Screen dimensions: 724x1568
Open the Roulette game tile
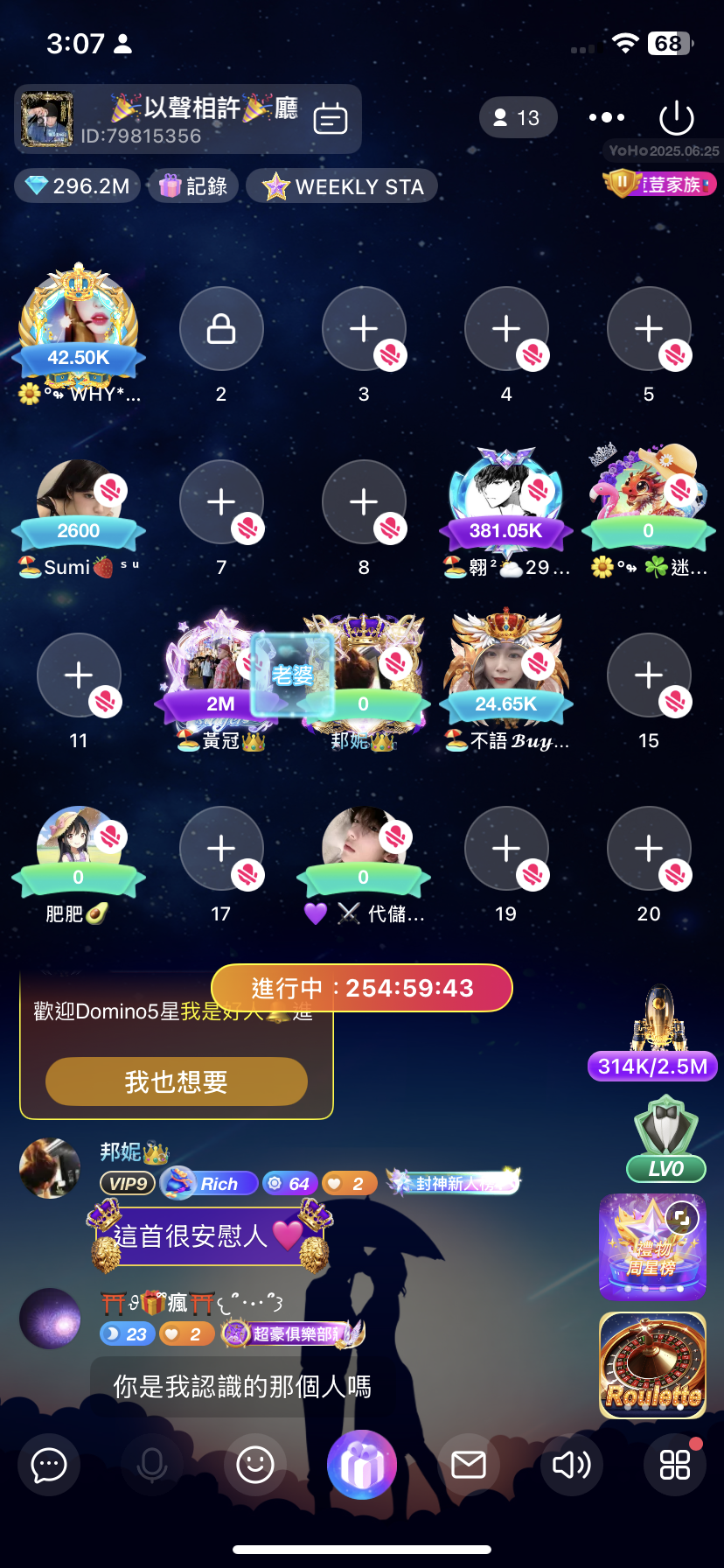[652, 1365]
